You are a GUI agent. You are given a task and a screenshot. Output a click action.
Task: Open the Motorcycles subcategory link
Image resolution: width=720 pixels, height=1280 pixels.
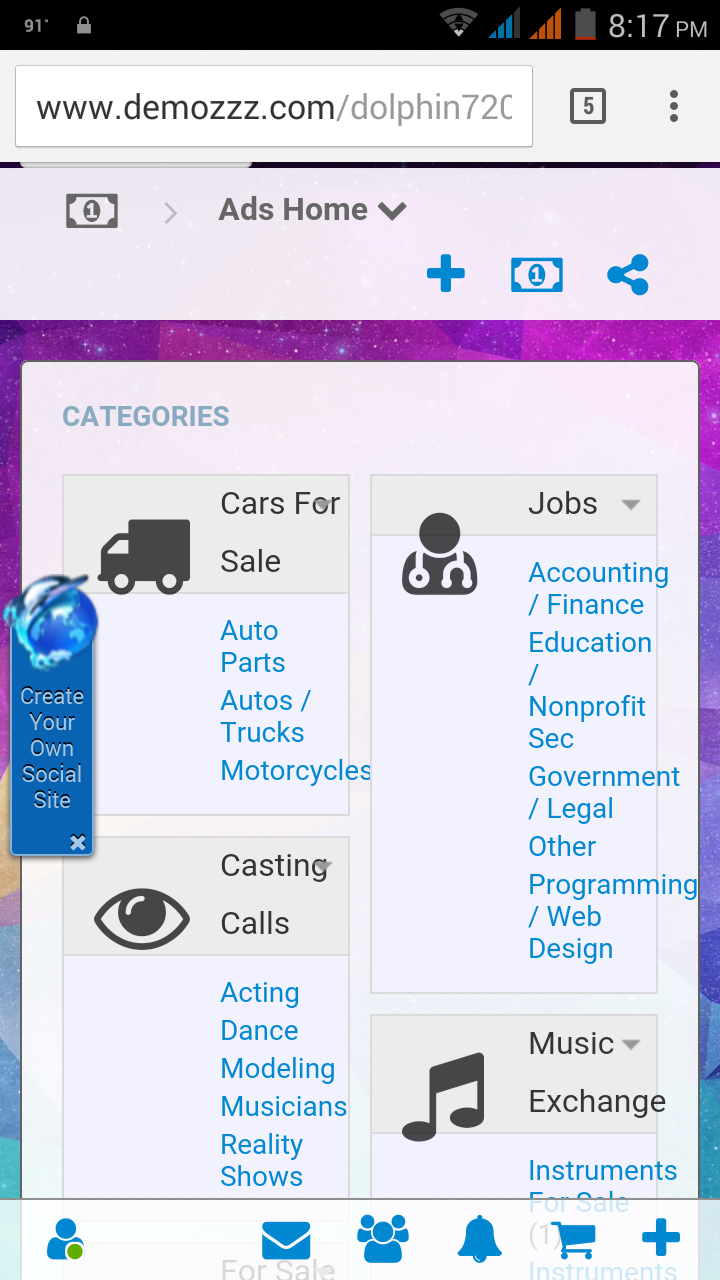click(295, 771)
